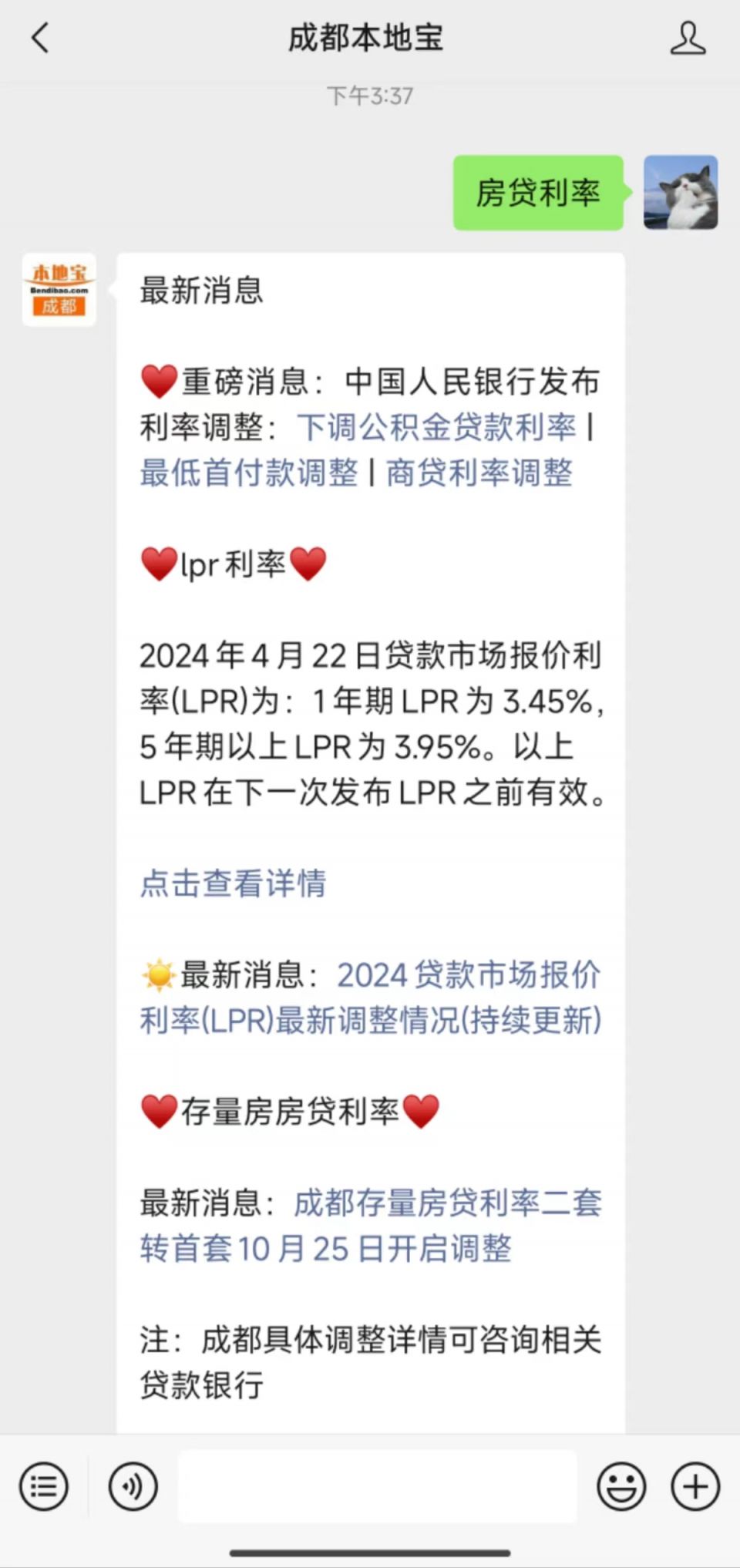
Task: Toggle the emoji picker panel
Action: [x=621, y=1487]
